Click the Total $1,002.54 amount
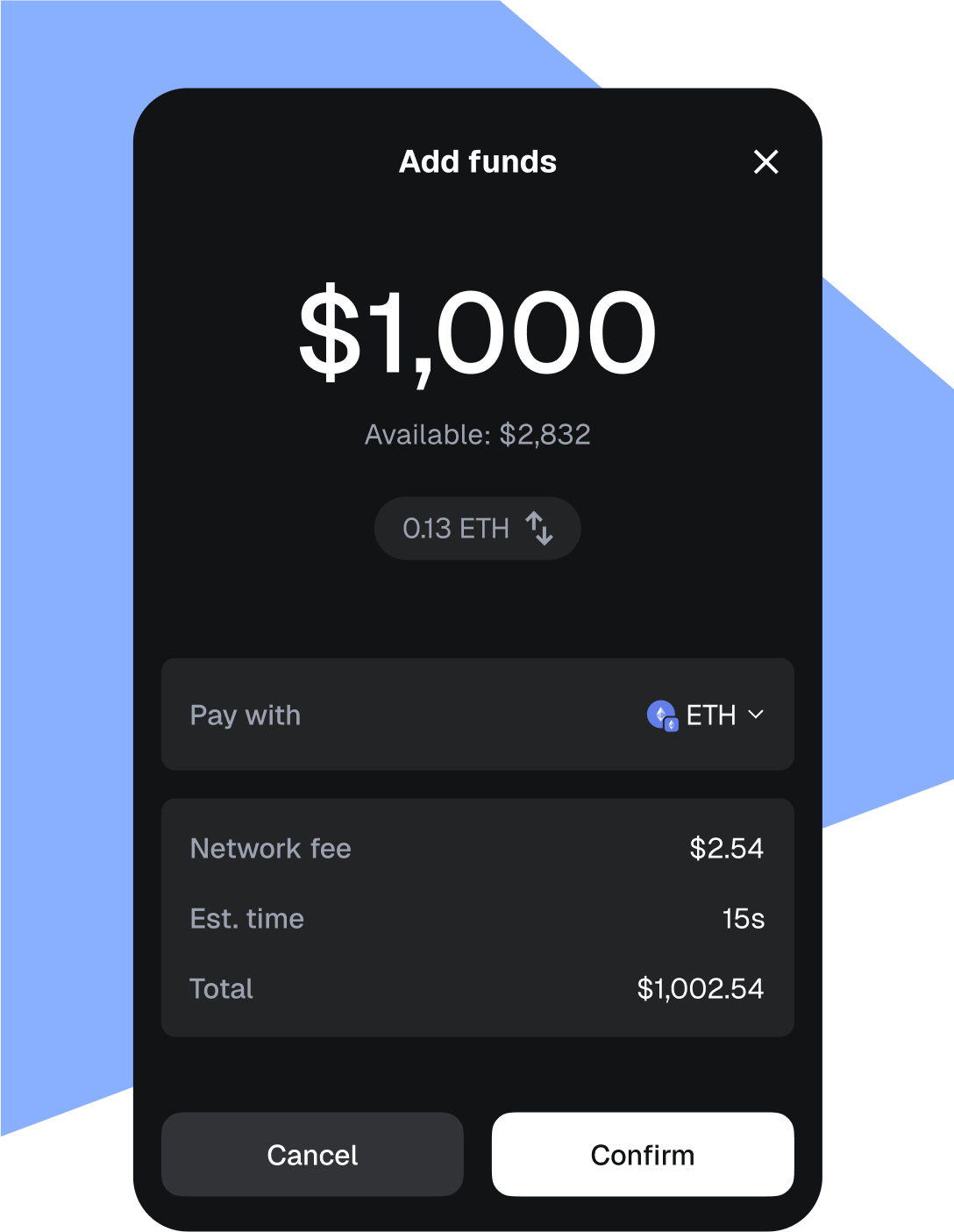The image size is (954, 1232). click(701, 988)
